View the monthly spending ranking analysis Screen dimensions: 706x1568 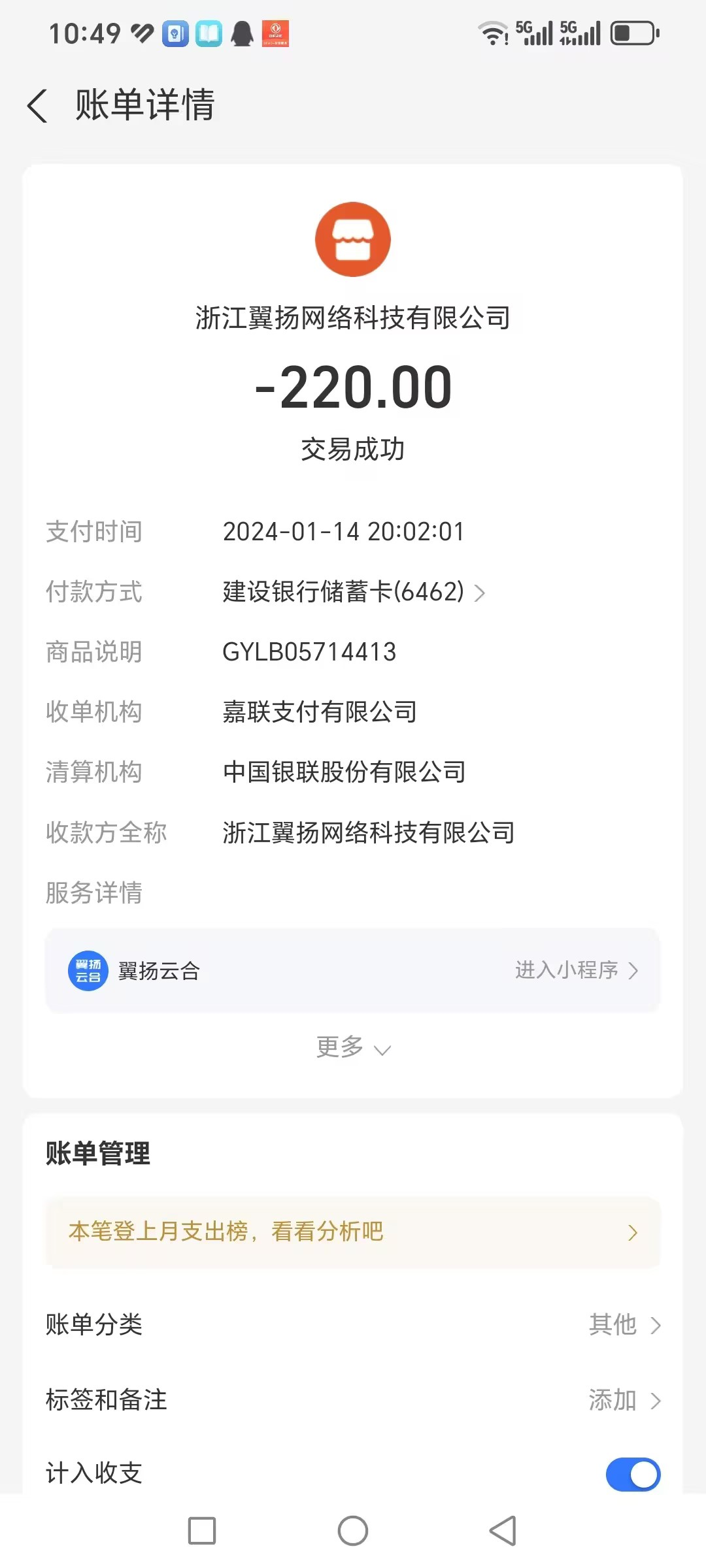click(353, 1232)
